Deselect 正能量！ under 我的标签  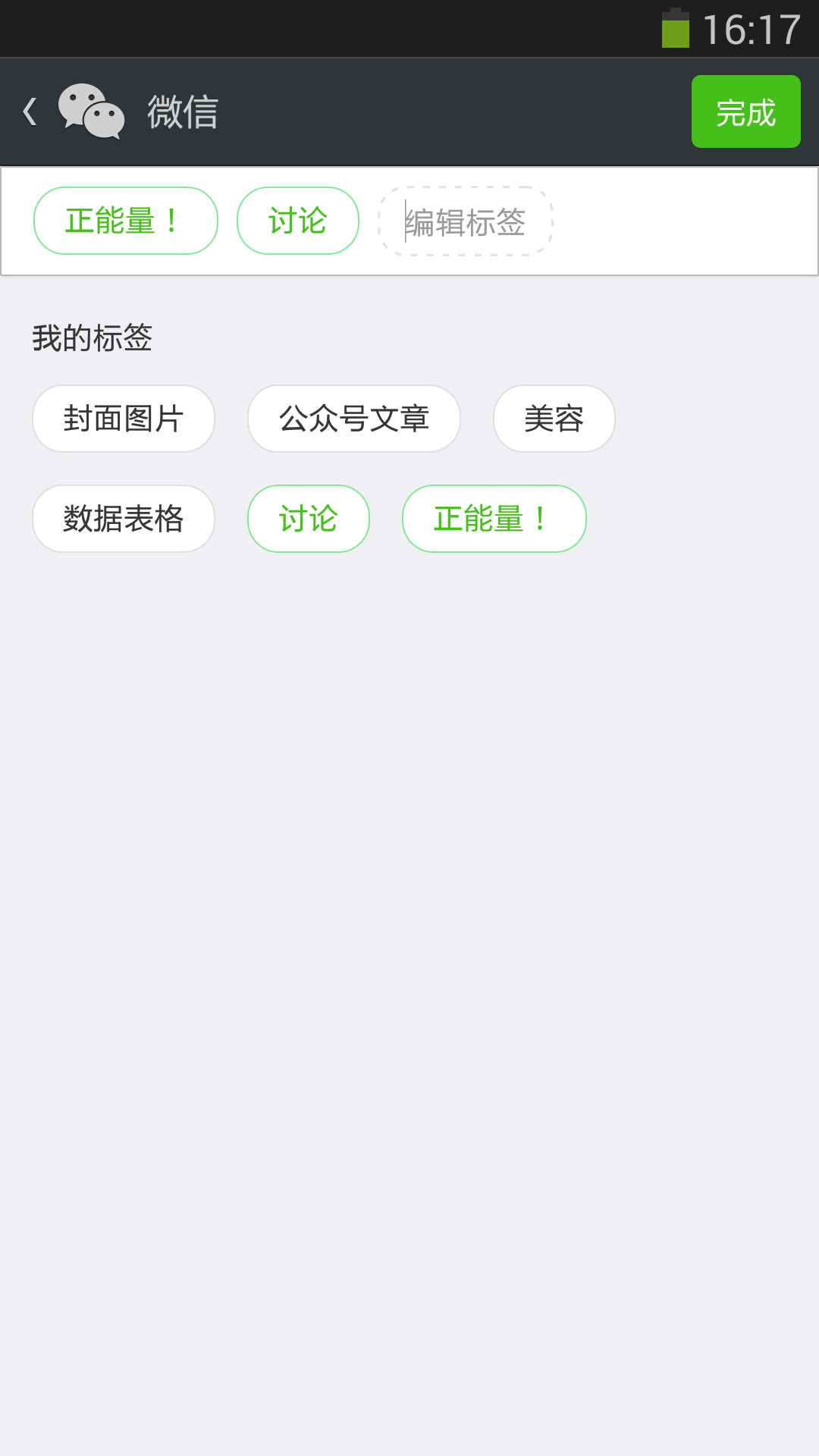click(494, 519)
